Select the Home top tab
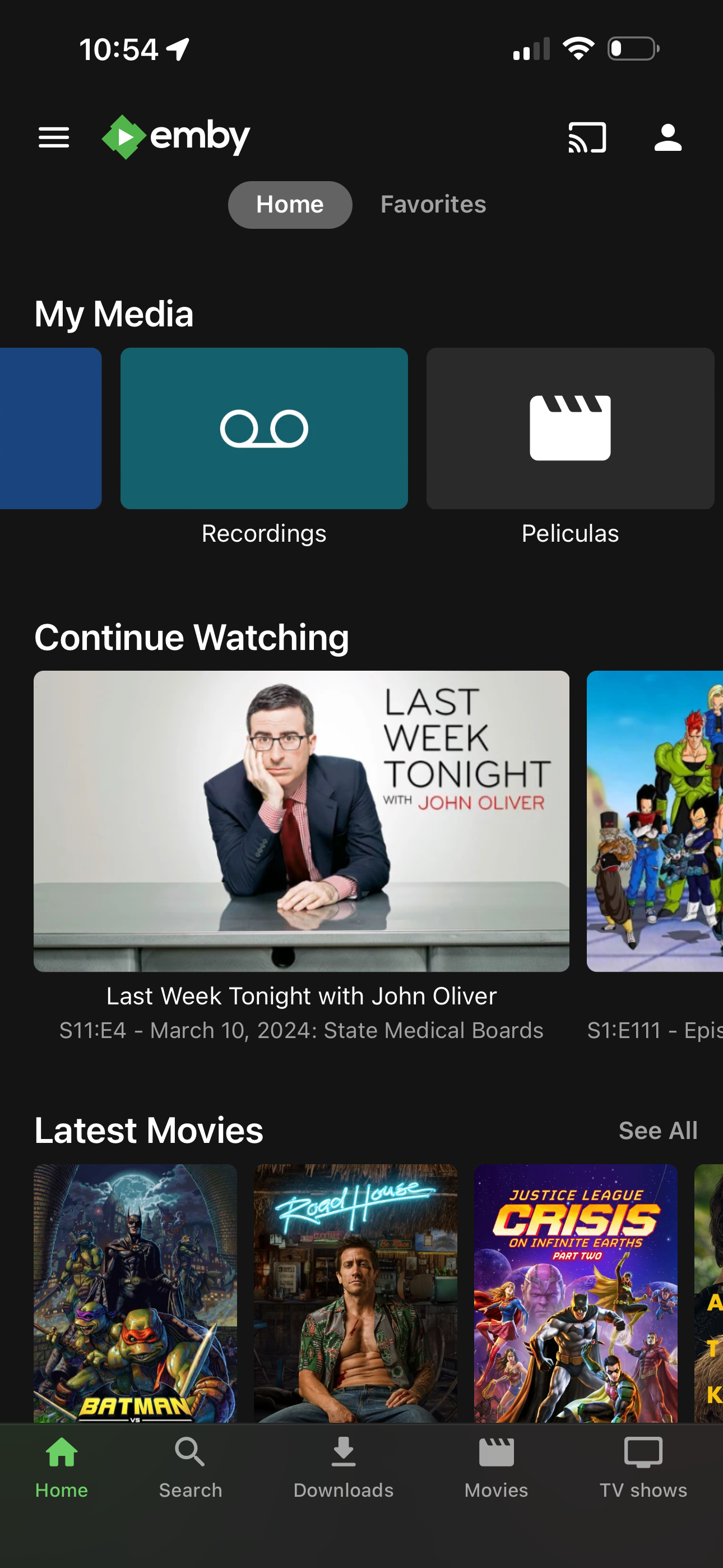 [x=290, y=205]
